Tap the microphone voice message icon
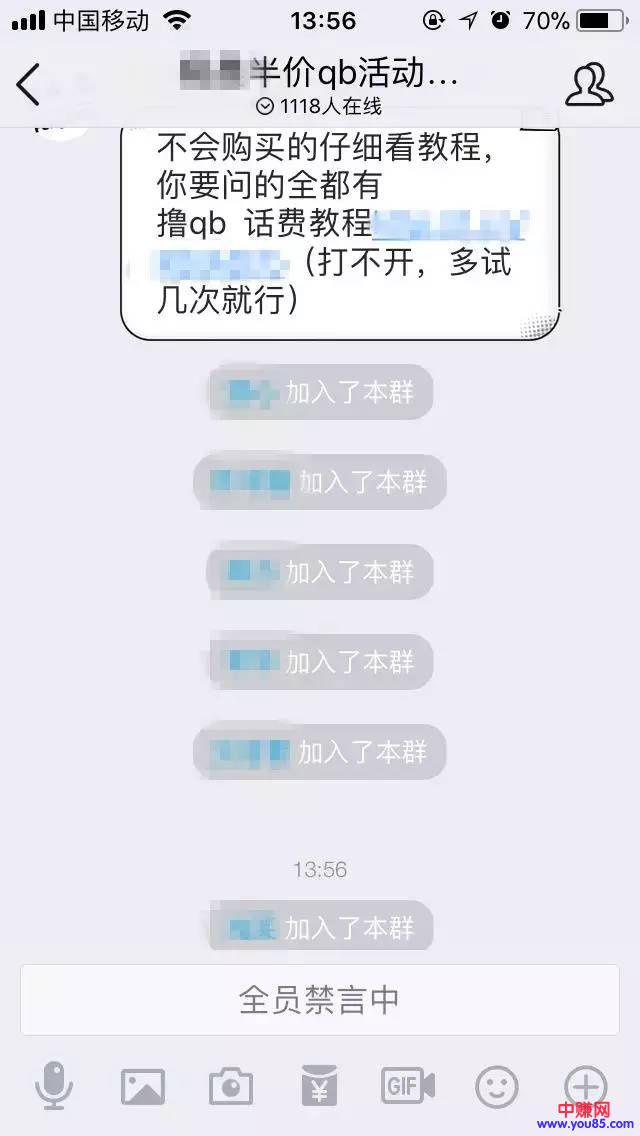Screen dimensions: 640x1136 coord(54,1085)
